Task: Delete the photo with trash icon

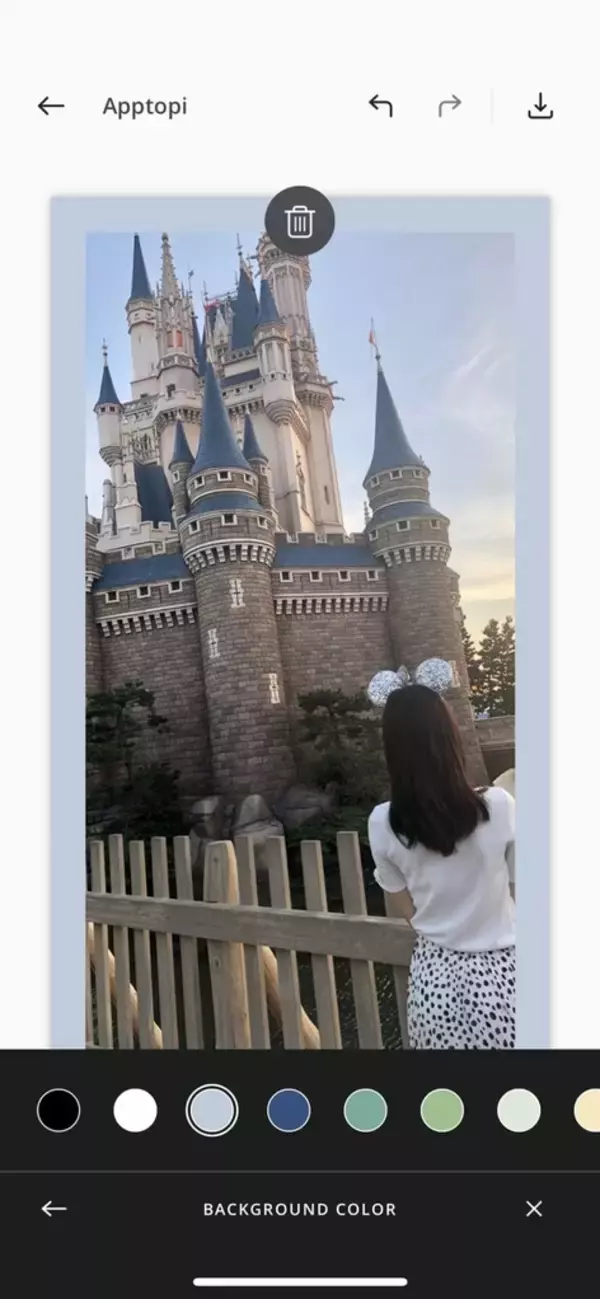Action: pos(300,221)
